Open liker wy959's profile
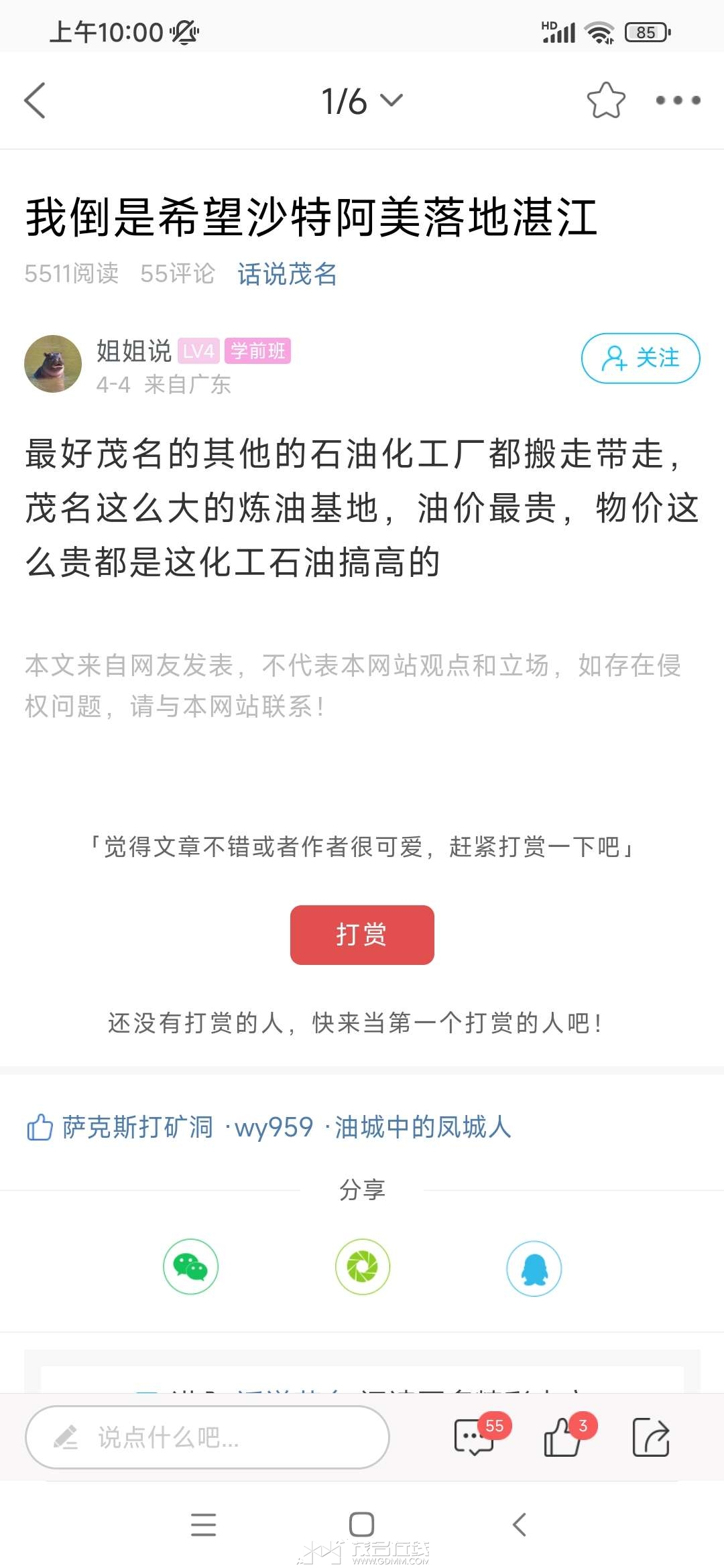 pyautogui.click(x=274, y=1127)
